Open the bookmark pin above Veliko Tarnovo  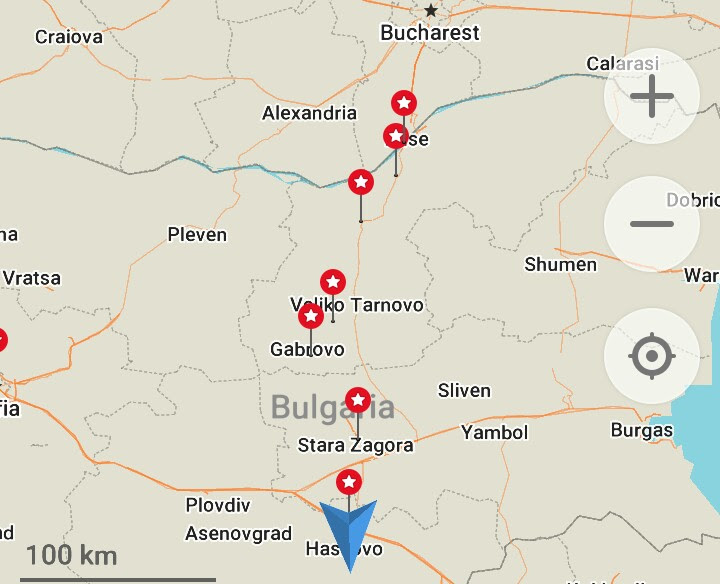click(x=333, y=282)
